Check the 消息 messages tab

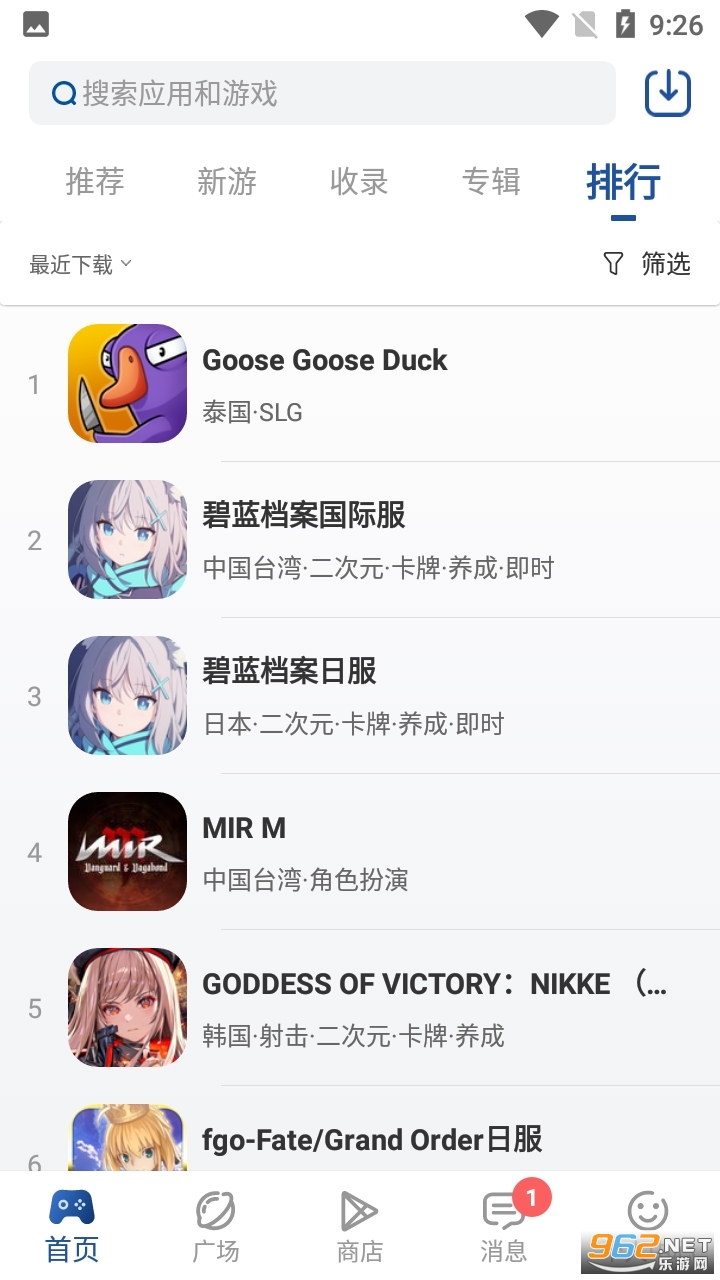pos(504,1227)
